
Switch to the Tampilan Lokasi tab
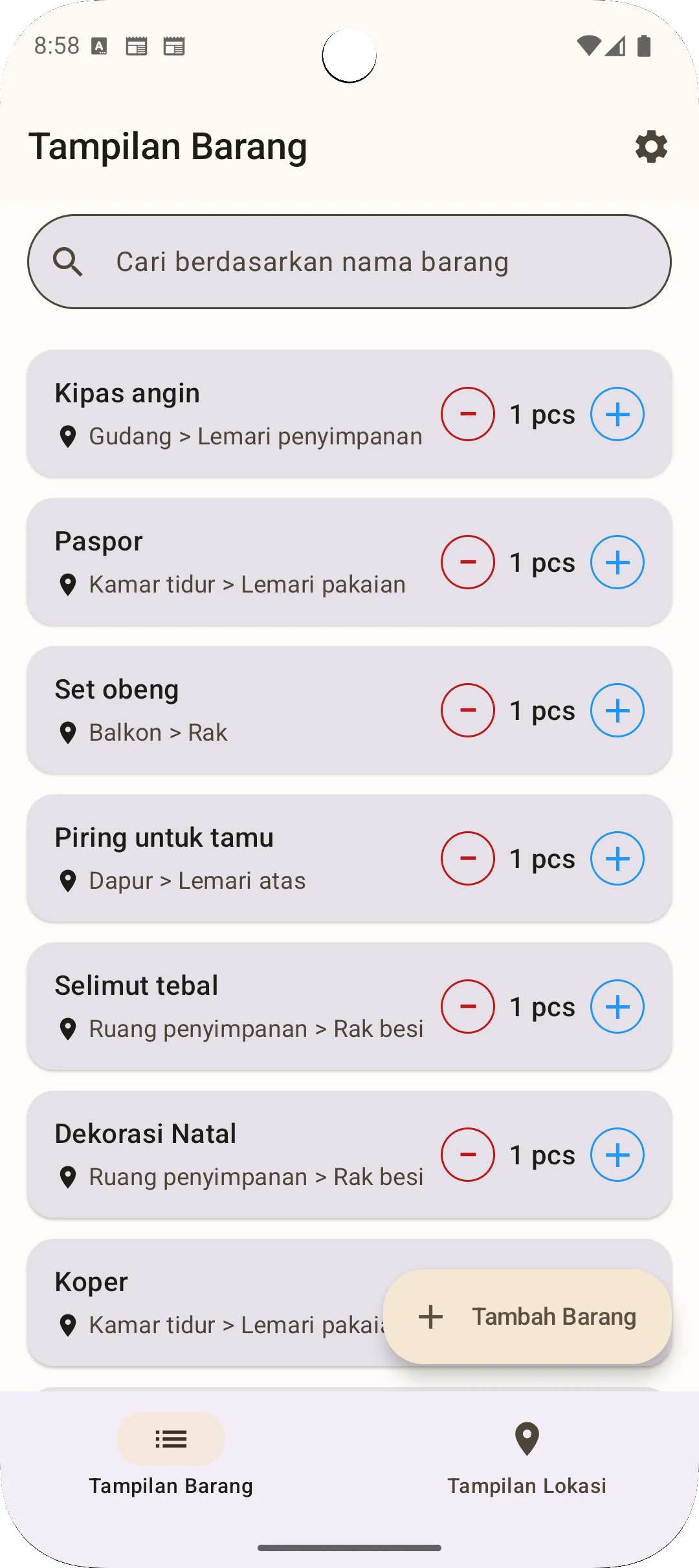[x=527, y=1455]
